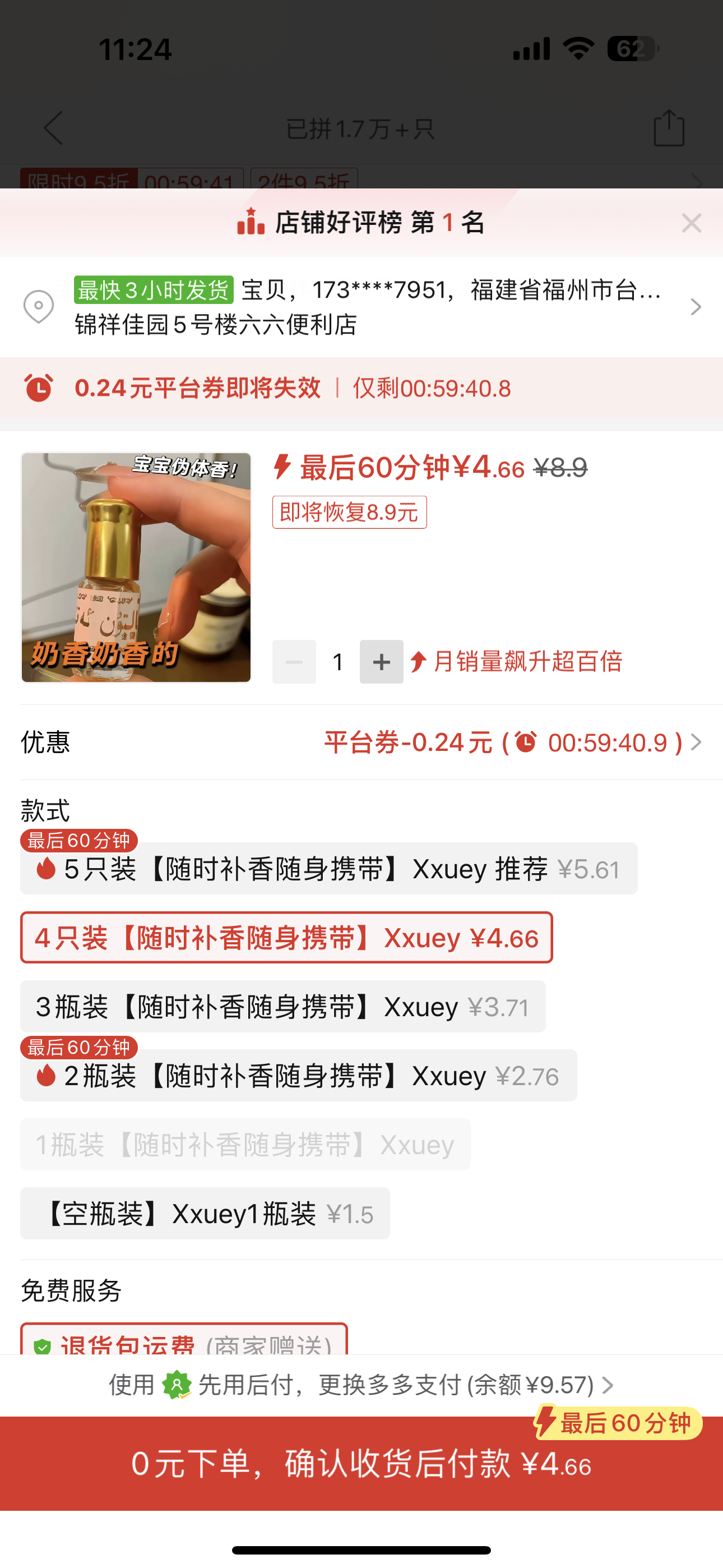Choose the 4只装 ¥4.66 option
This screenshot has height=1568, width=723.
[x=286, y=938]
